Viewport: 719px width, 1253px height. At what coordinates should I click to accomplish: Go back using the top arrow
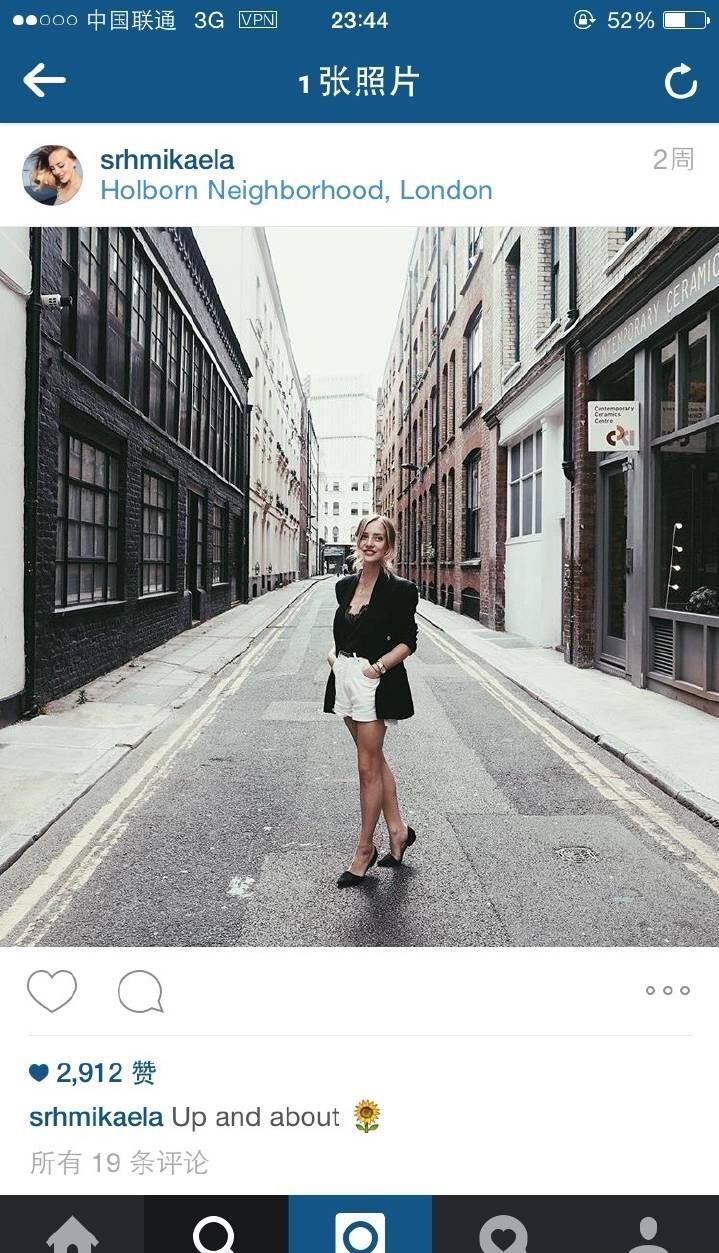click(x=44, y=81)
